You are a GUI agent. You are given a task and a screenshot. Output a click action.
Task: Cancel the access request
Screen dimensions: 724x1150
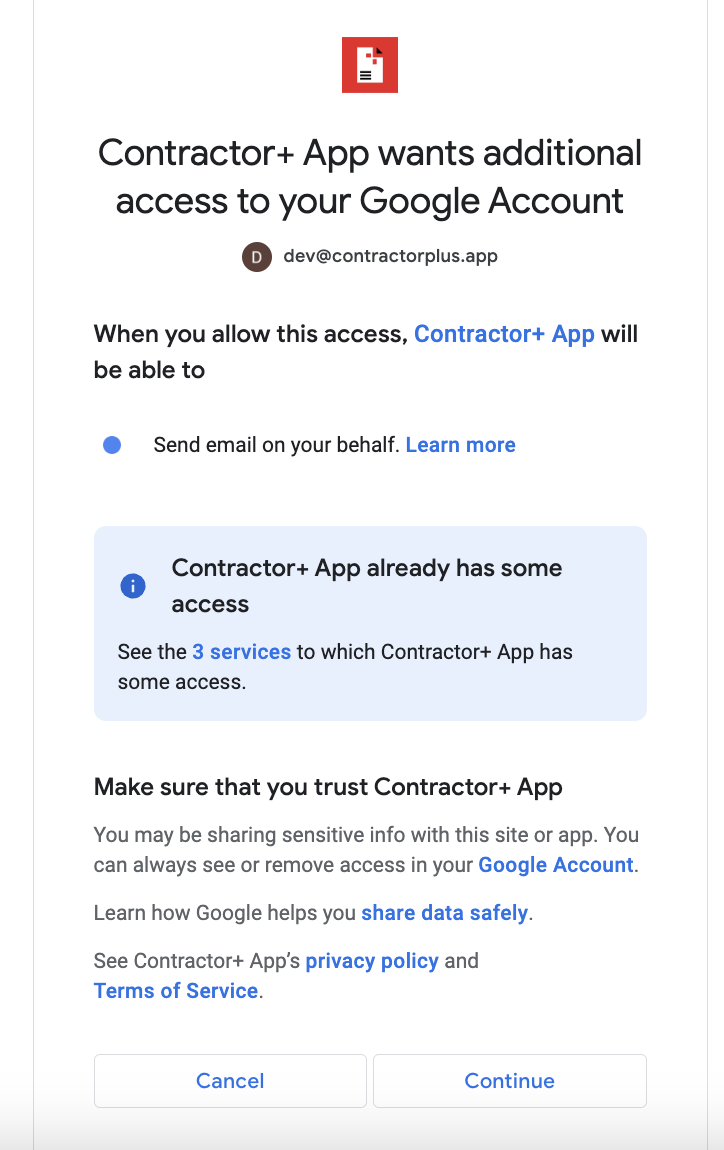230,1081
